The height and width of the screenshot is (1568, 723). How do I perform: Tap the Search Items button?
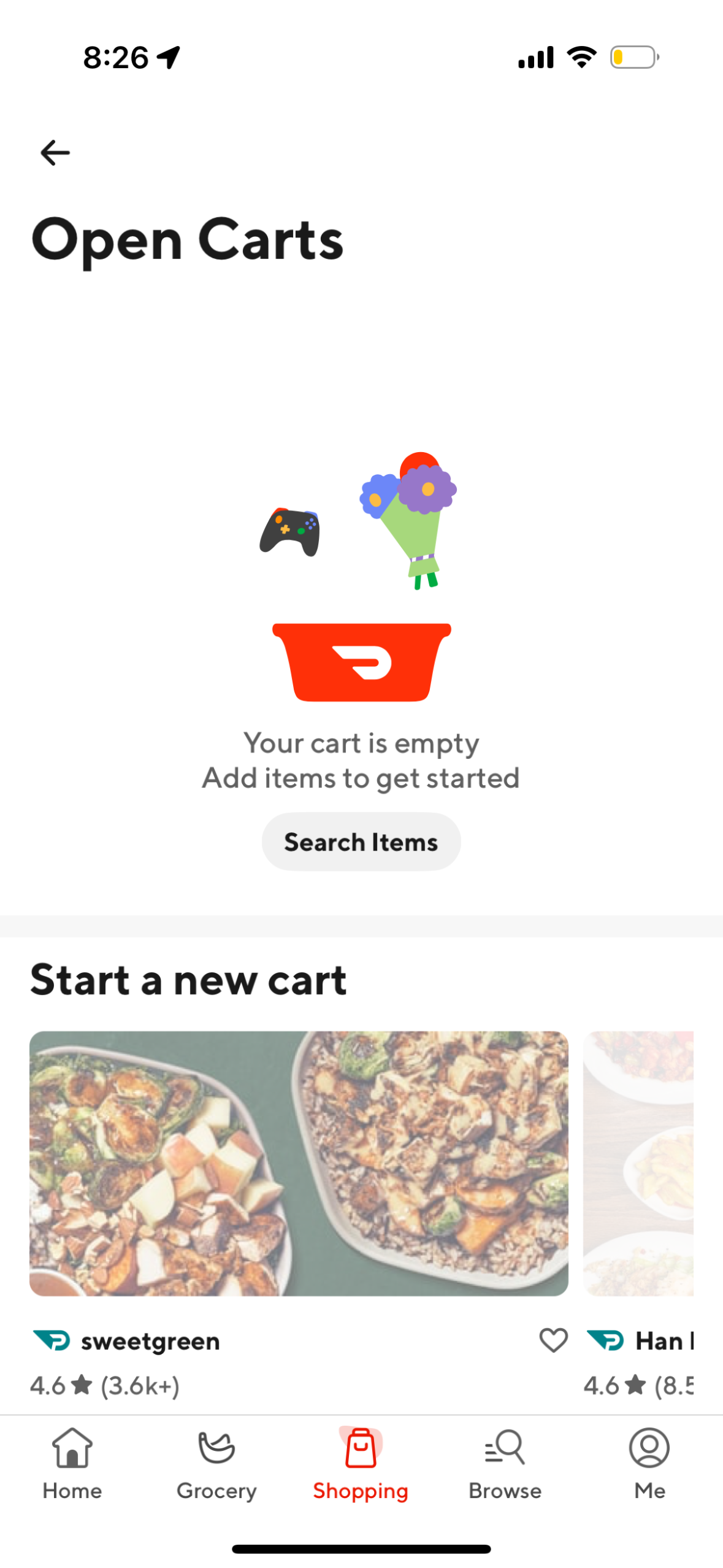[x=361, y=841]
